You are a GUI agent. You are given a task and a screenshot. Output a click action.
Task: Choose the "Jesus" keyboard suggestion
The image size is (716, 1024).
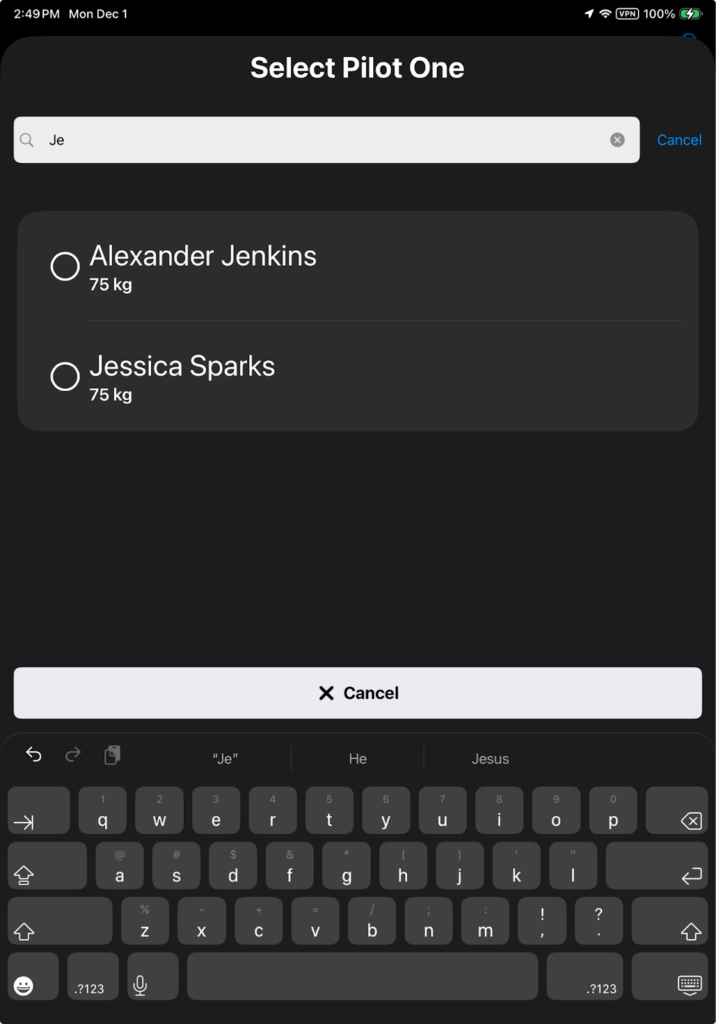point(490,759)
